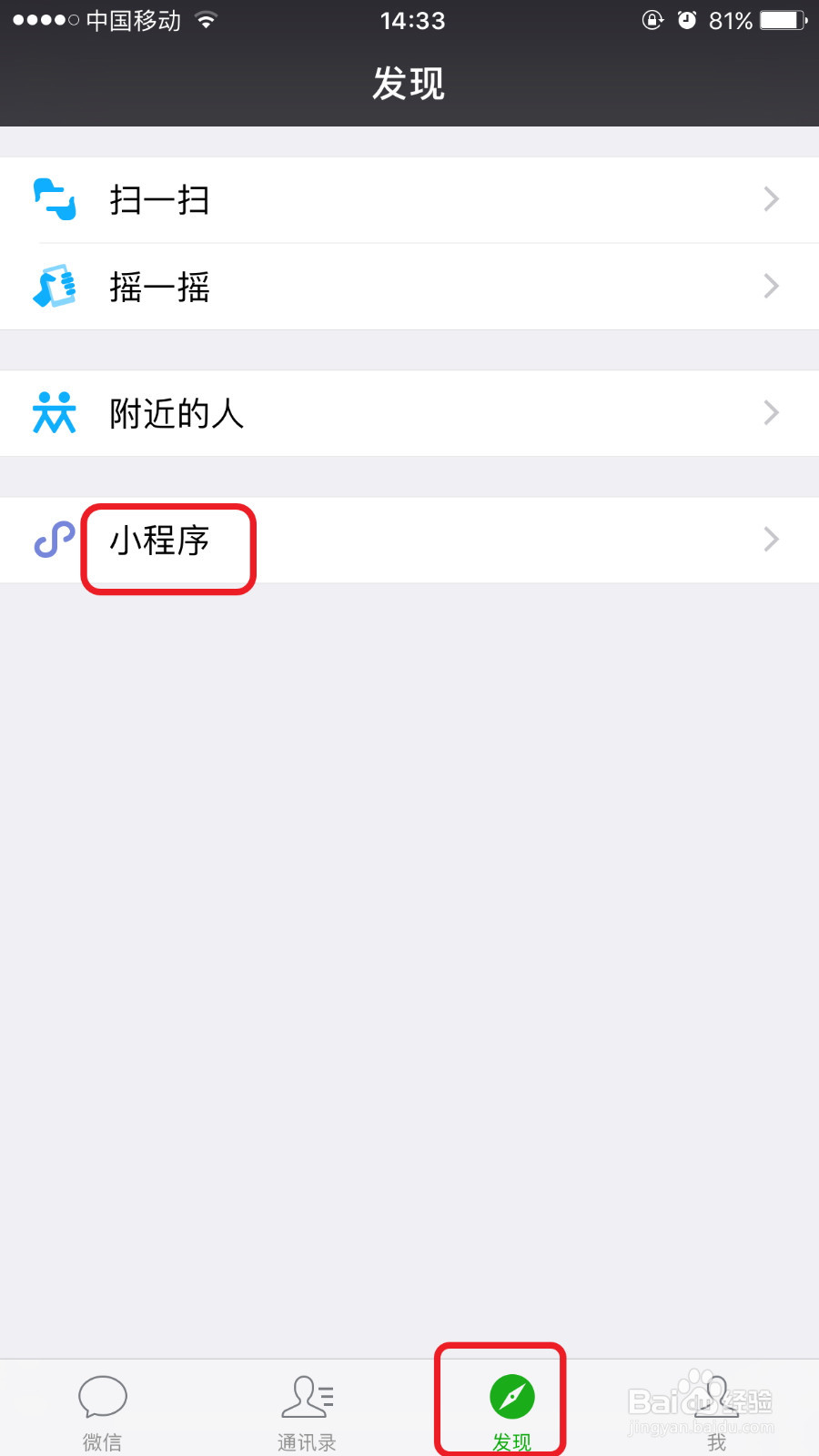
Task: Expand the 附近的人 row chevron
Action: [771, 412]
